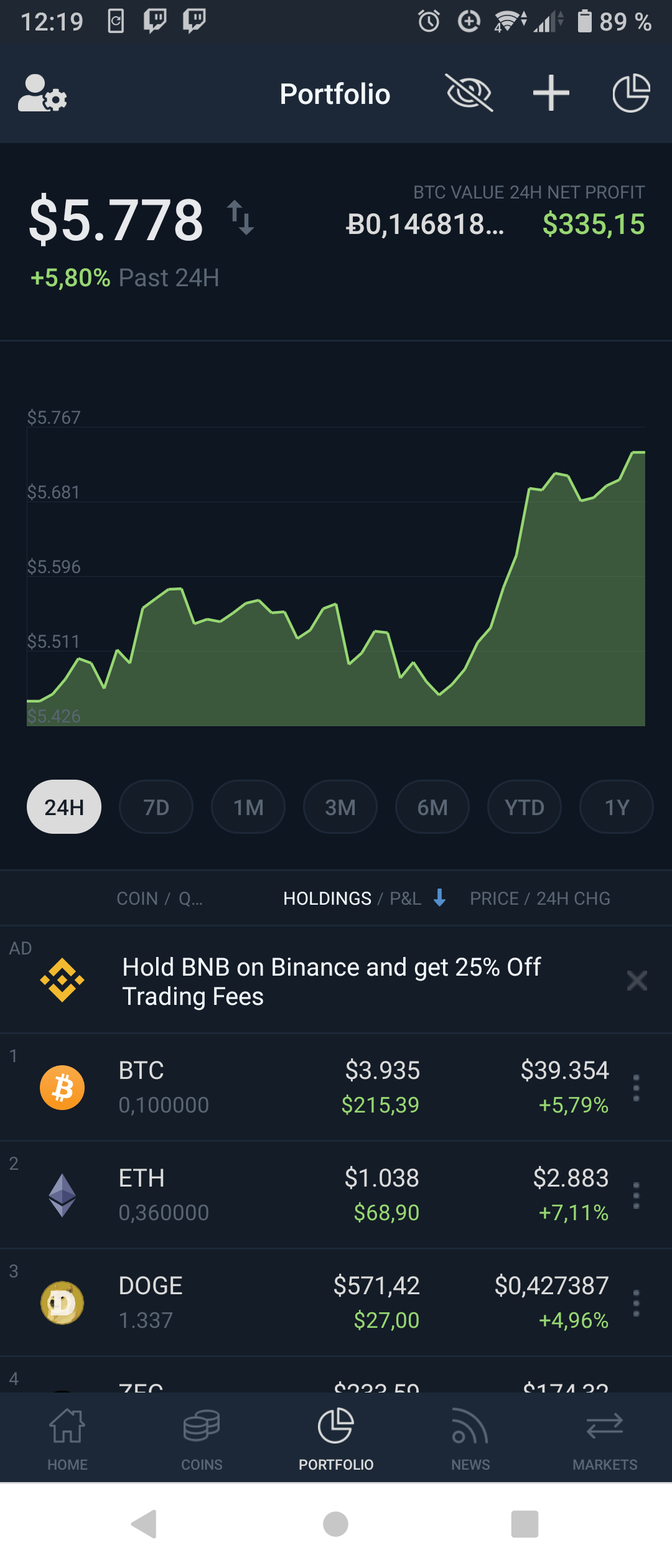This screenshot has height=1568, width=672.
Task: Select the 7D chart range
Action: tap(156, 806)
